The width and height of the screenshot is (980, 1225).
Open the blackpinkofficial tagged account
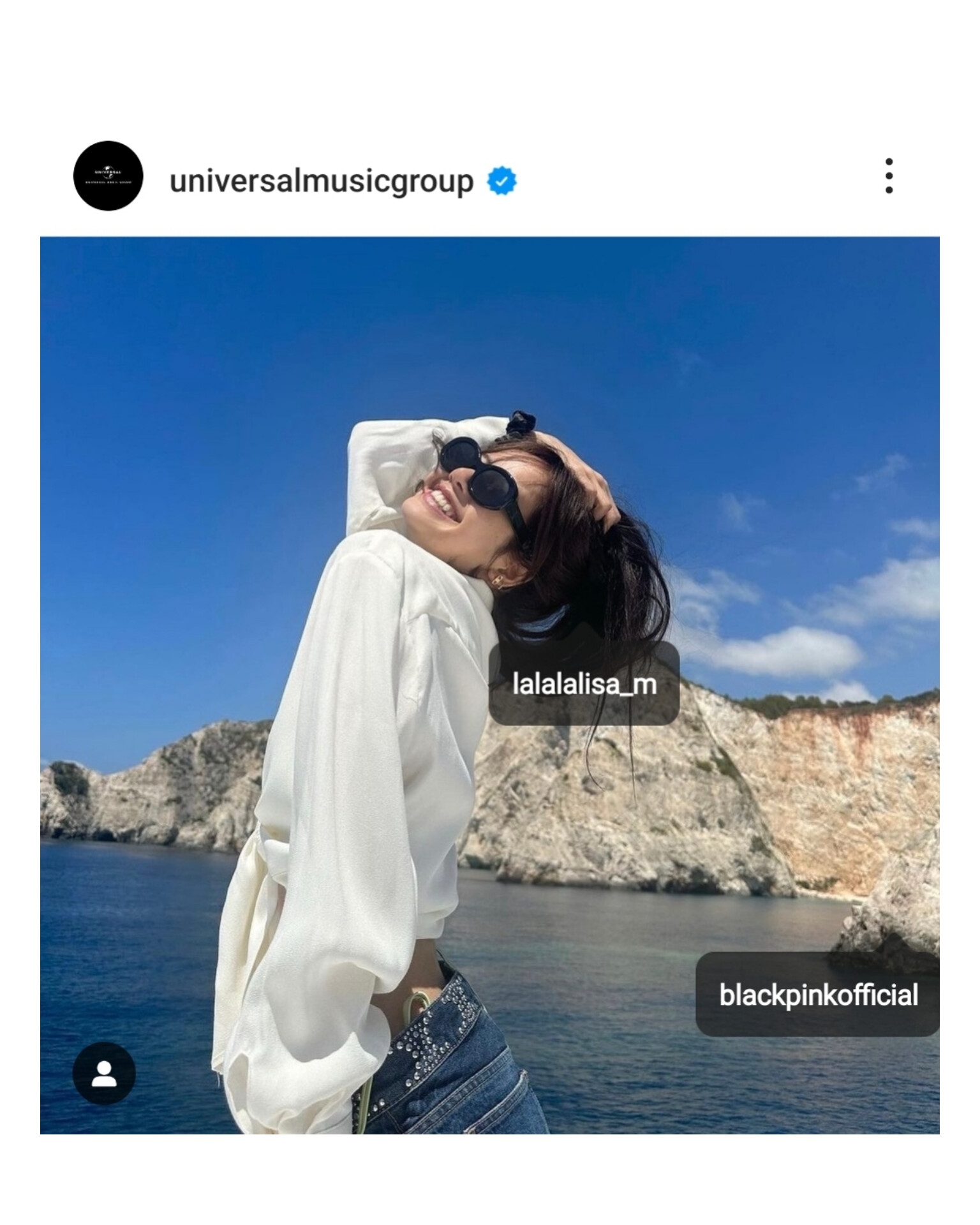tap(818, 995)
